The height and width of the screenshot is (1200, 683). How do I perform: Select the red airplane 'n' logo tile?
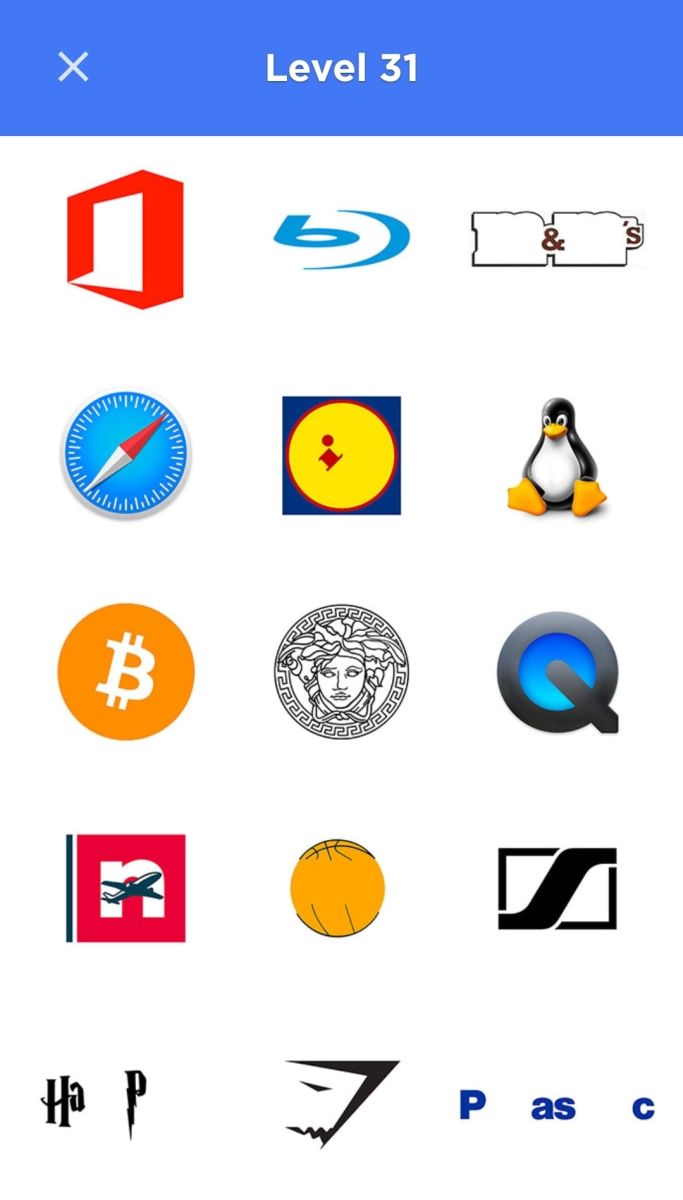tap(125, 888)
